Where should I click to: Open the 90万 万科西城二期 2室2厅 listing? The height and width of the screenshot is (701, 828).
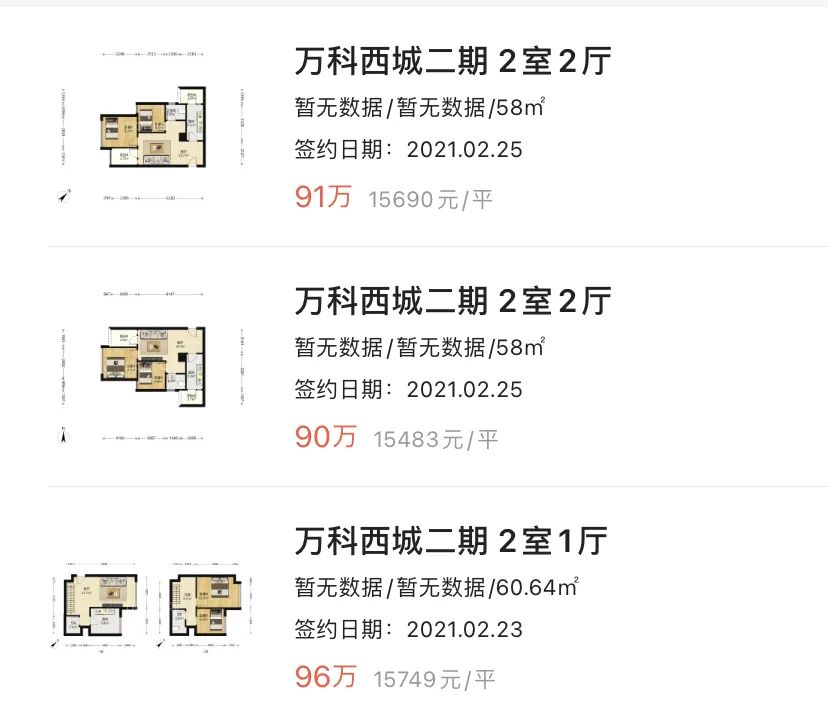452,301
